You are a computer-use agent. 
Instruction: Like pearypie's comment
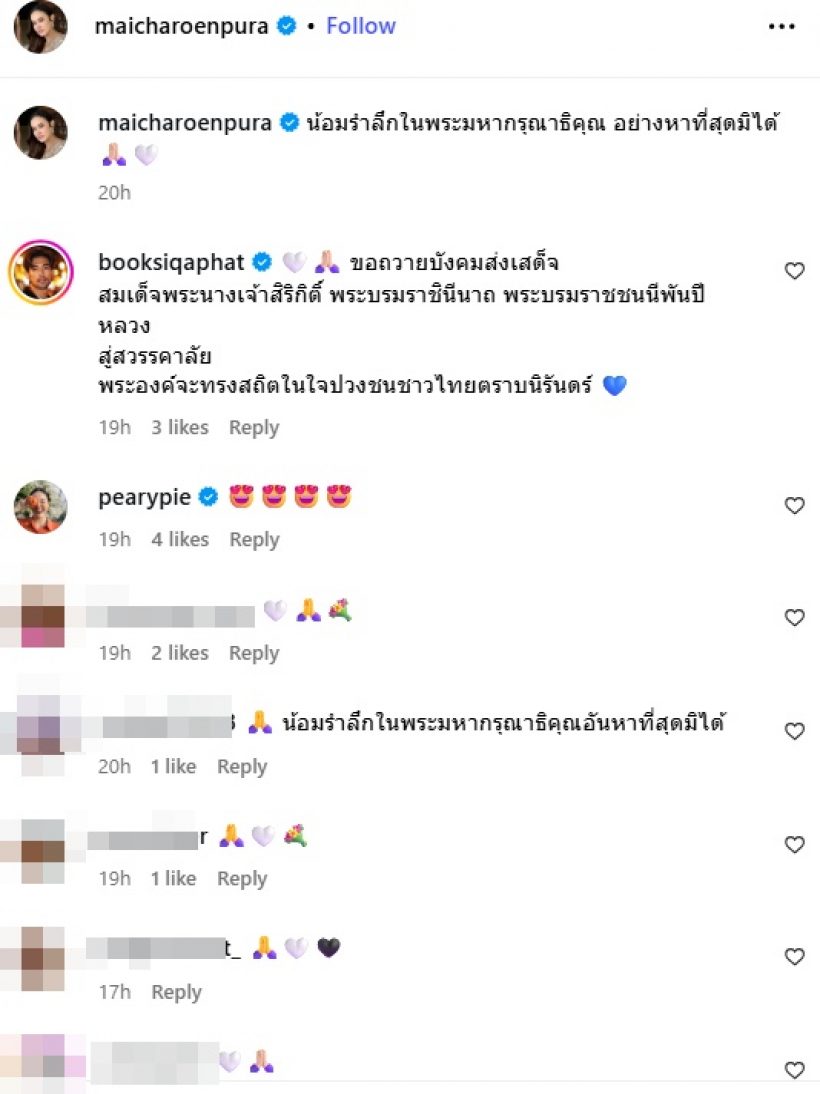tap(794, 506)
